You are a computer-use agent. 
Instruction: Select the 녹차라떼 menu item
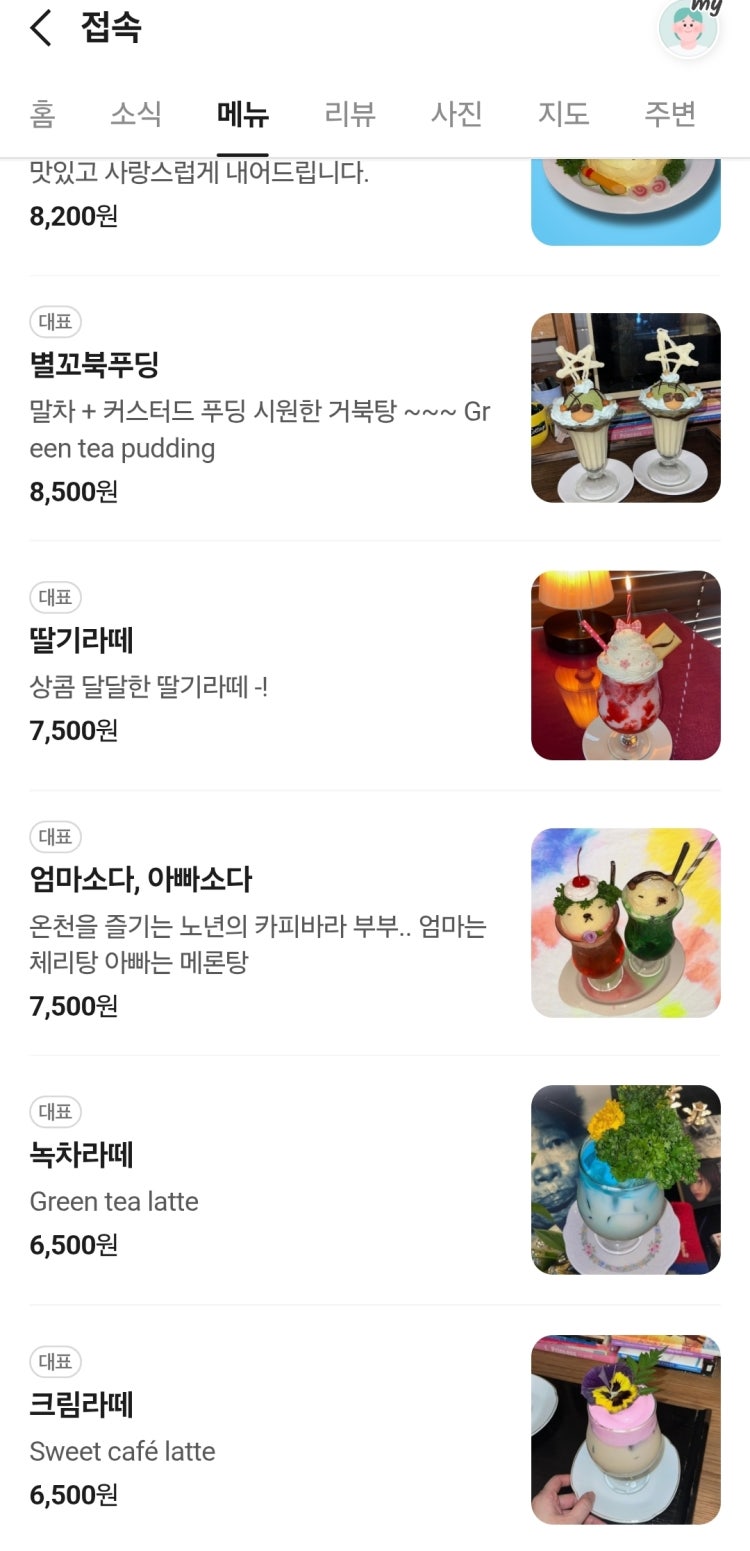point(82,1155)
